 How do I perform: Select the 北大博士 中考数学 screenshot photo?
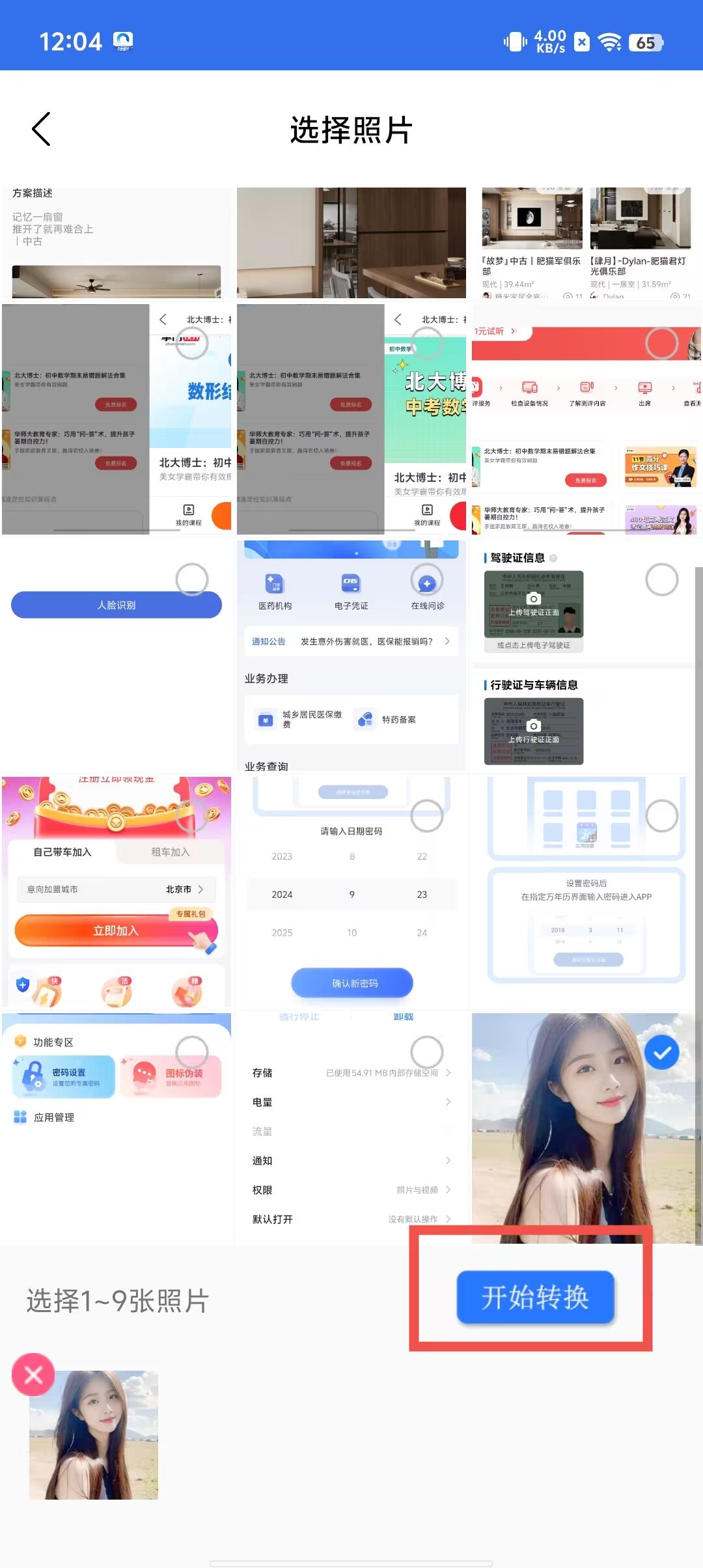click(427, 343)
